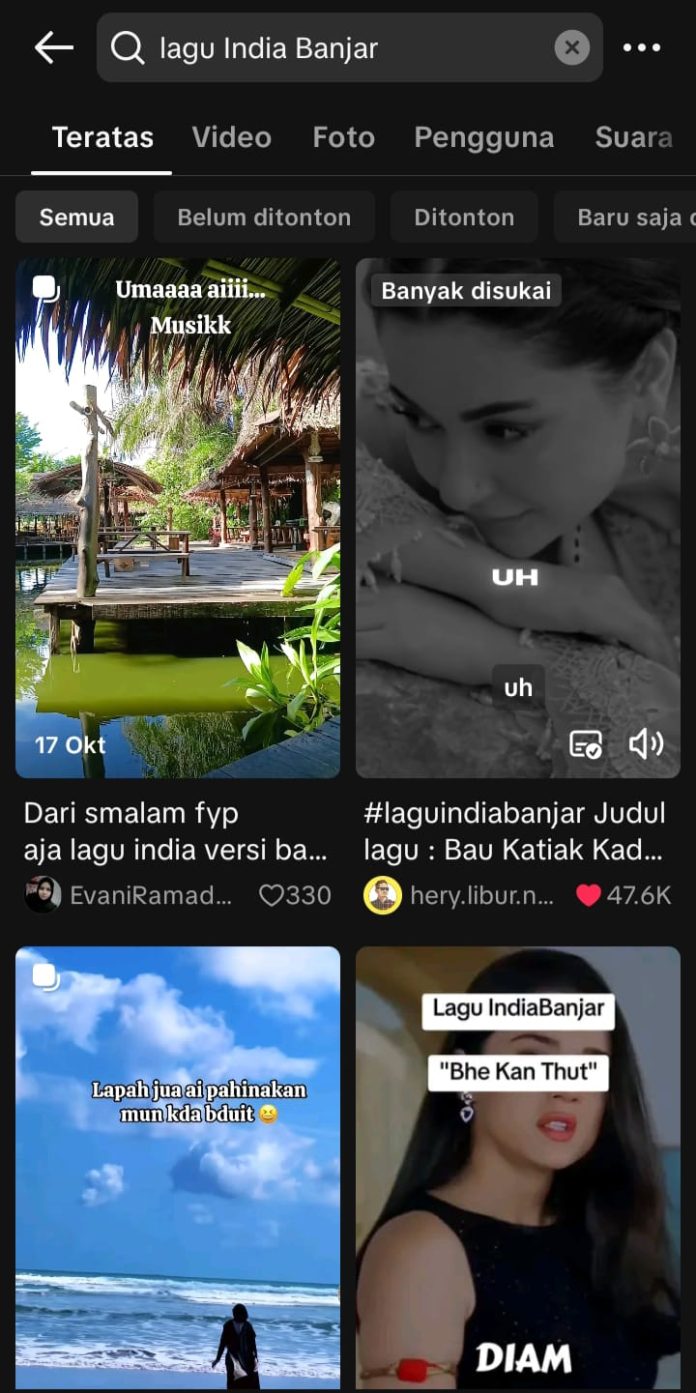This screenshot has width=696, height=1393.
Task: Select the Teratas tab
Action: [102, 137]
